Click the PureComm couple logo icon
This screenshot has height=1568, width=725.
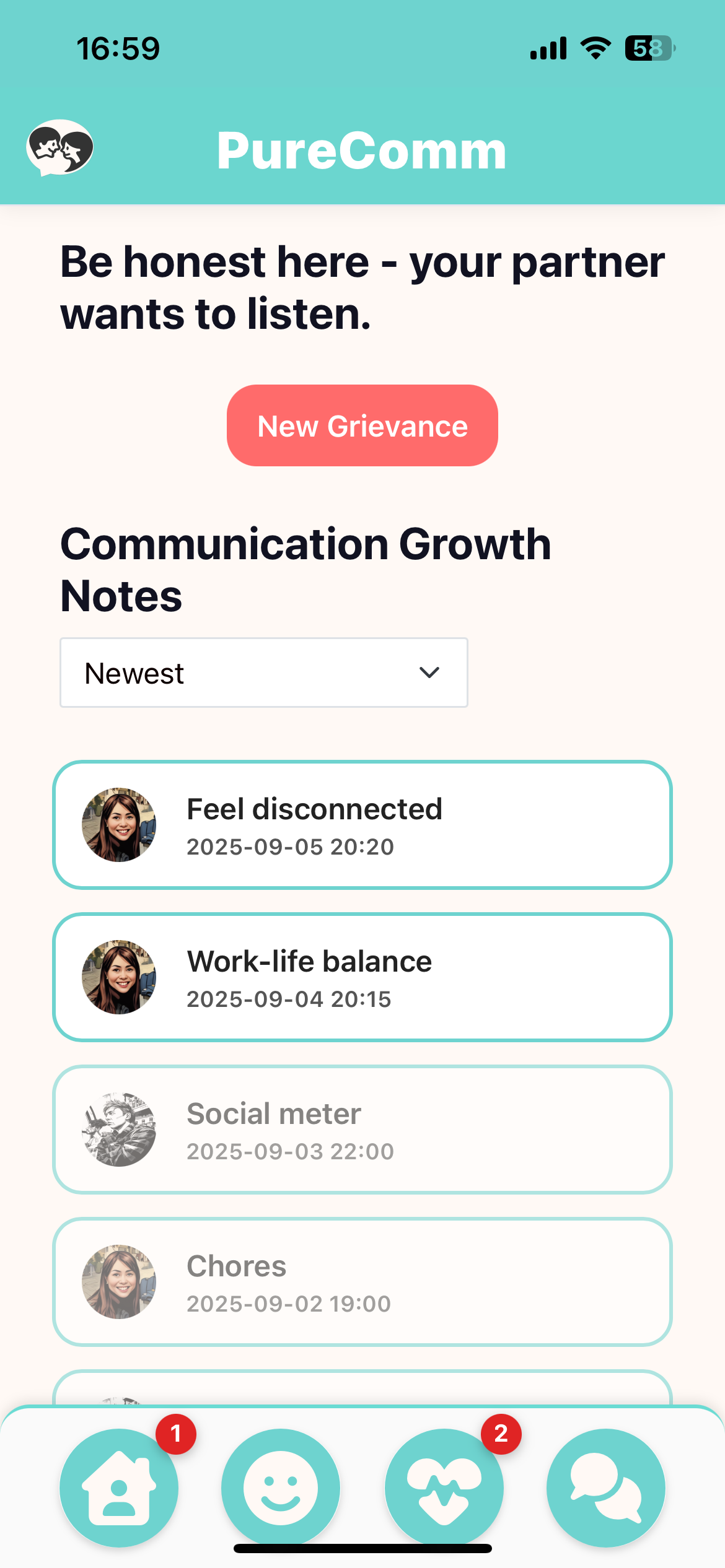[x=61, y=148]
